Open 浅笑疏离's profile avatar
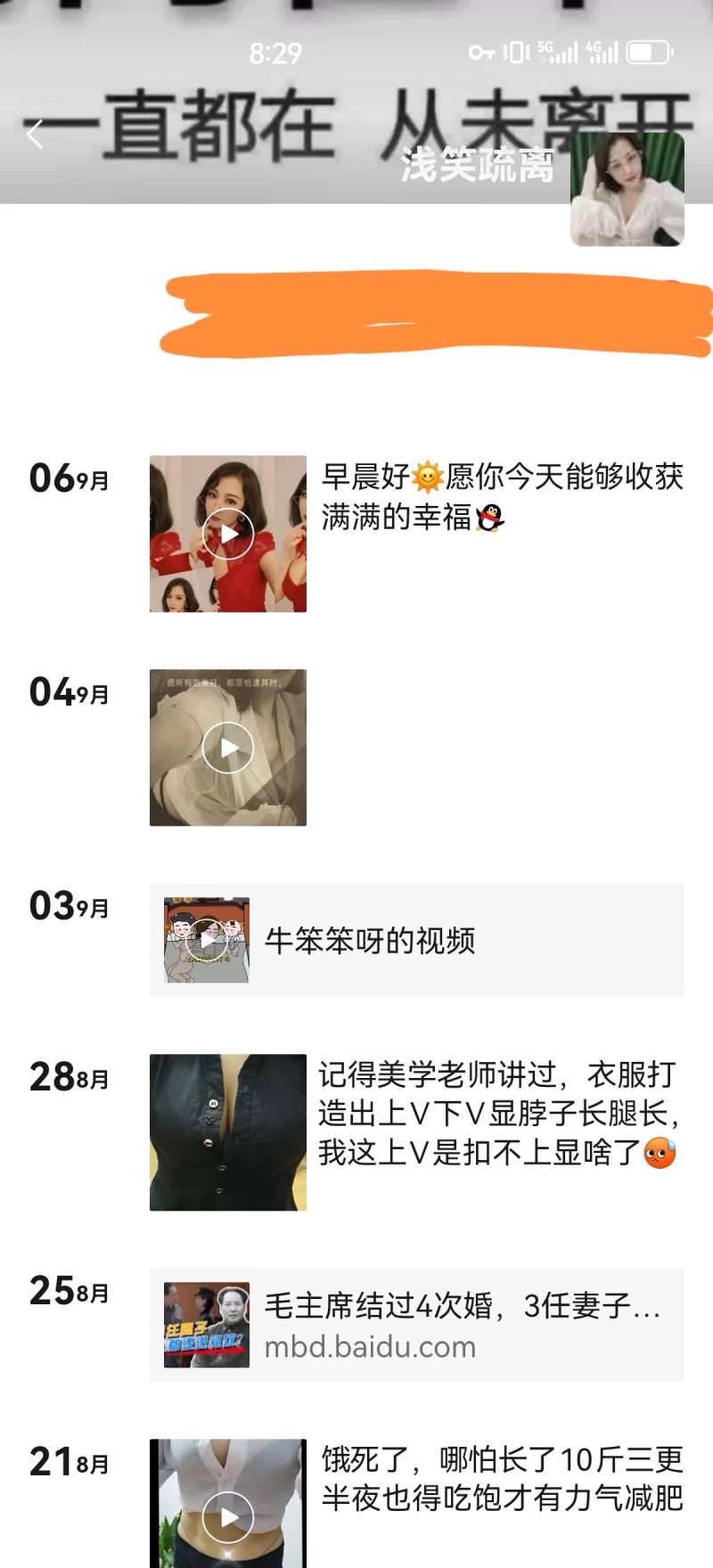 click(x=627, y=189)
